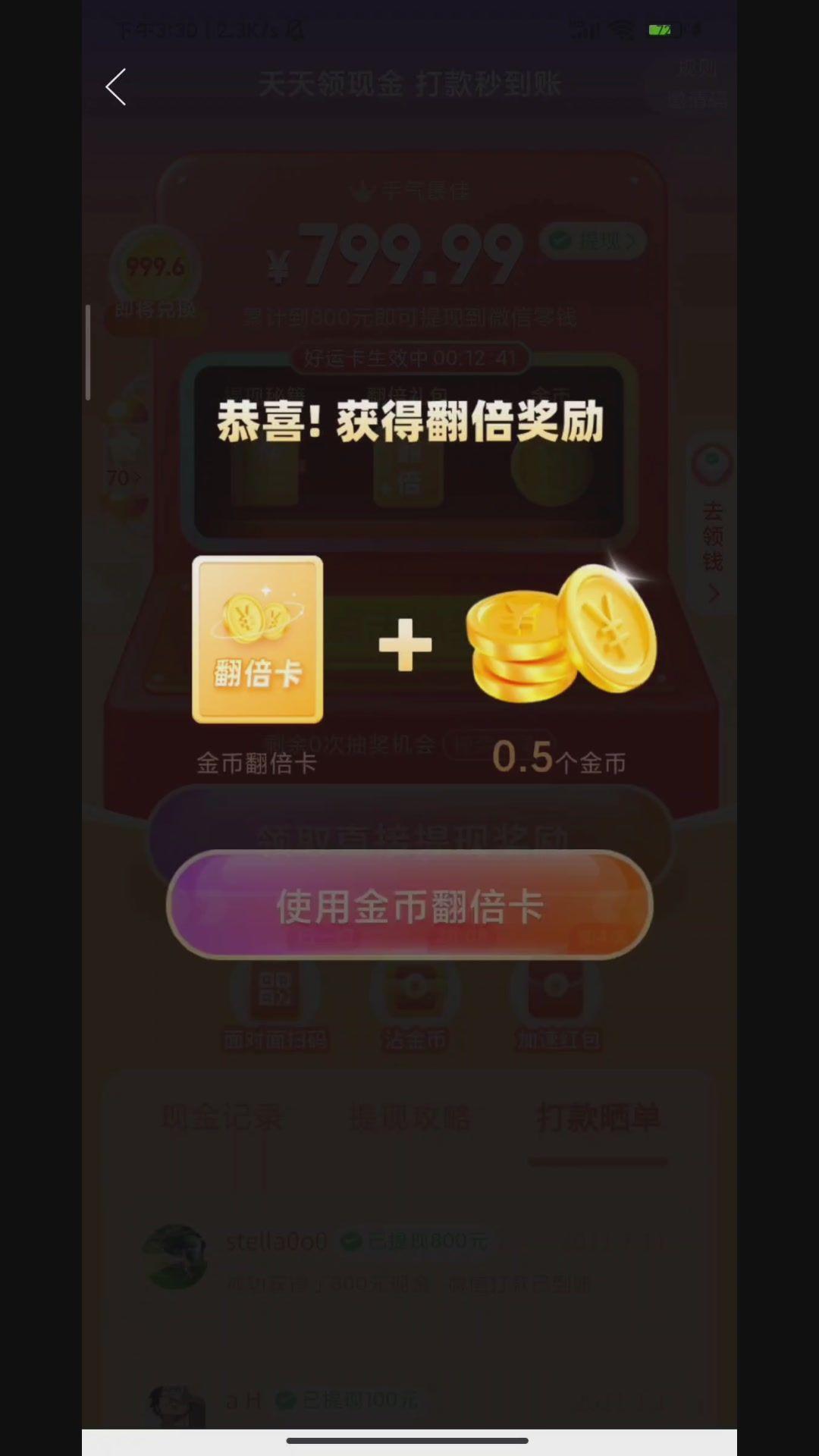Tap 使用金币翻倍卡 button

[409, 905]
